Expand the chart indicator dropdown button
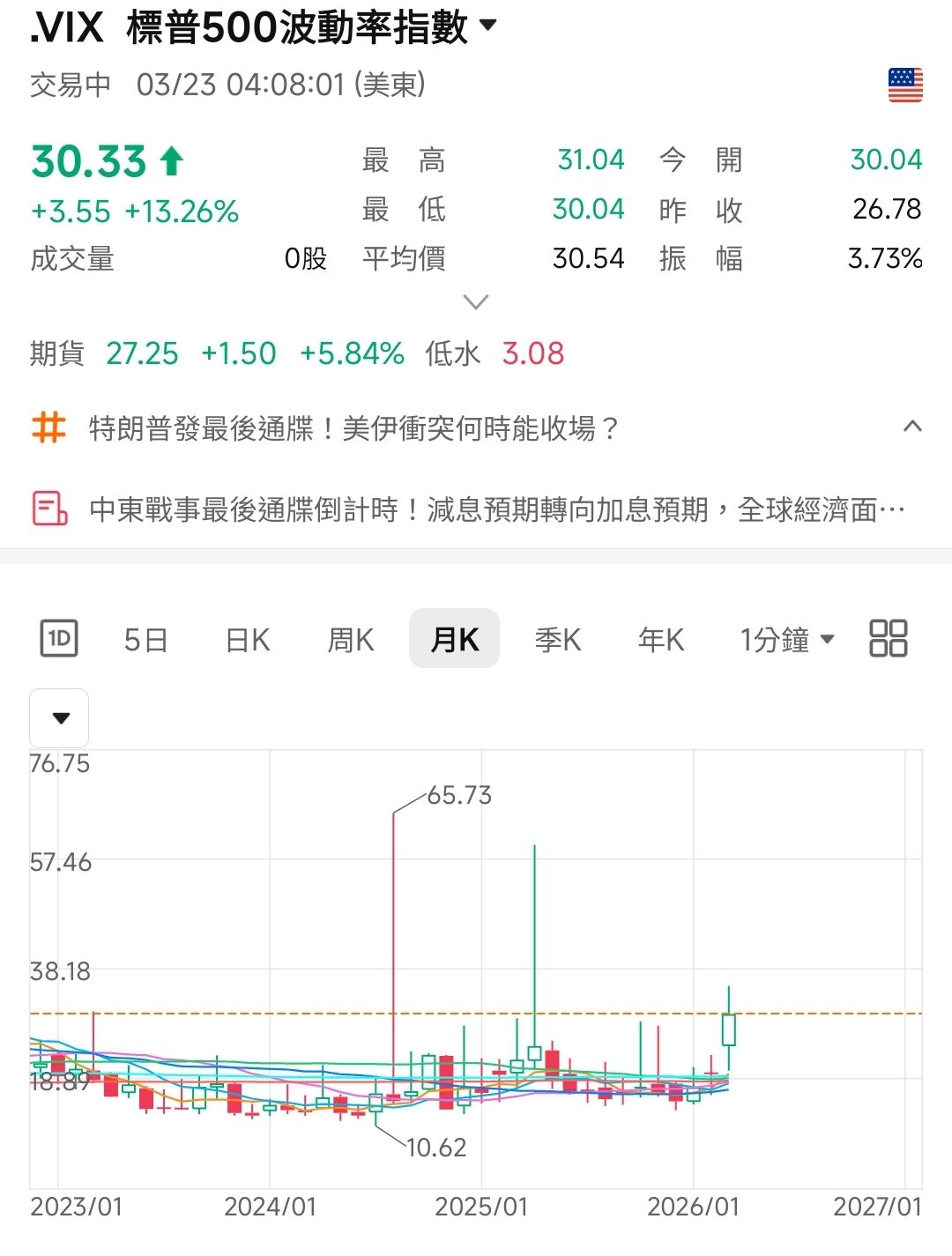The height and width of the screenshot is (1256, 952). coord(60,717)
